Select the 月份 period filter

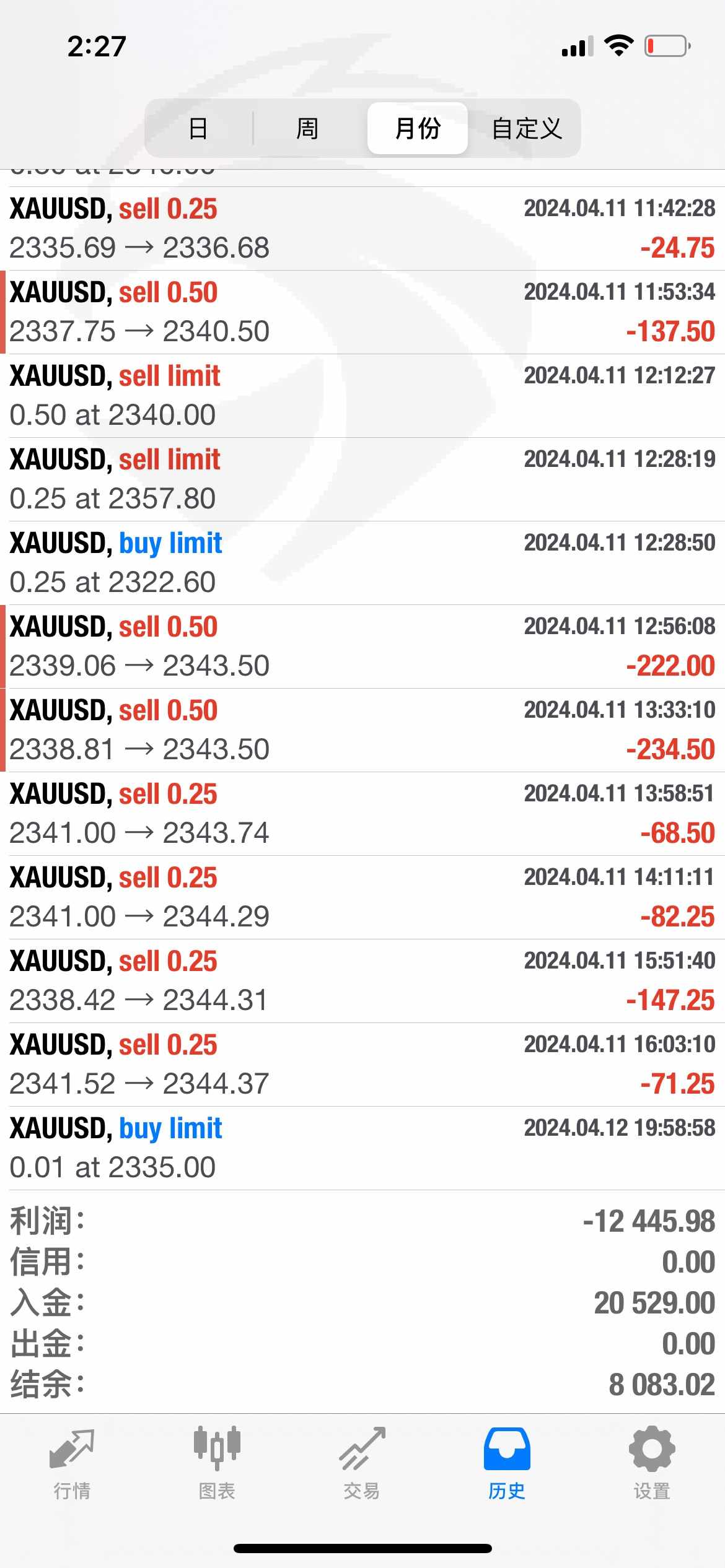point(417,129)
